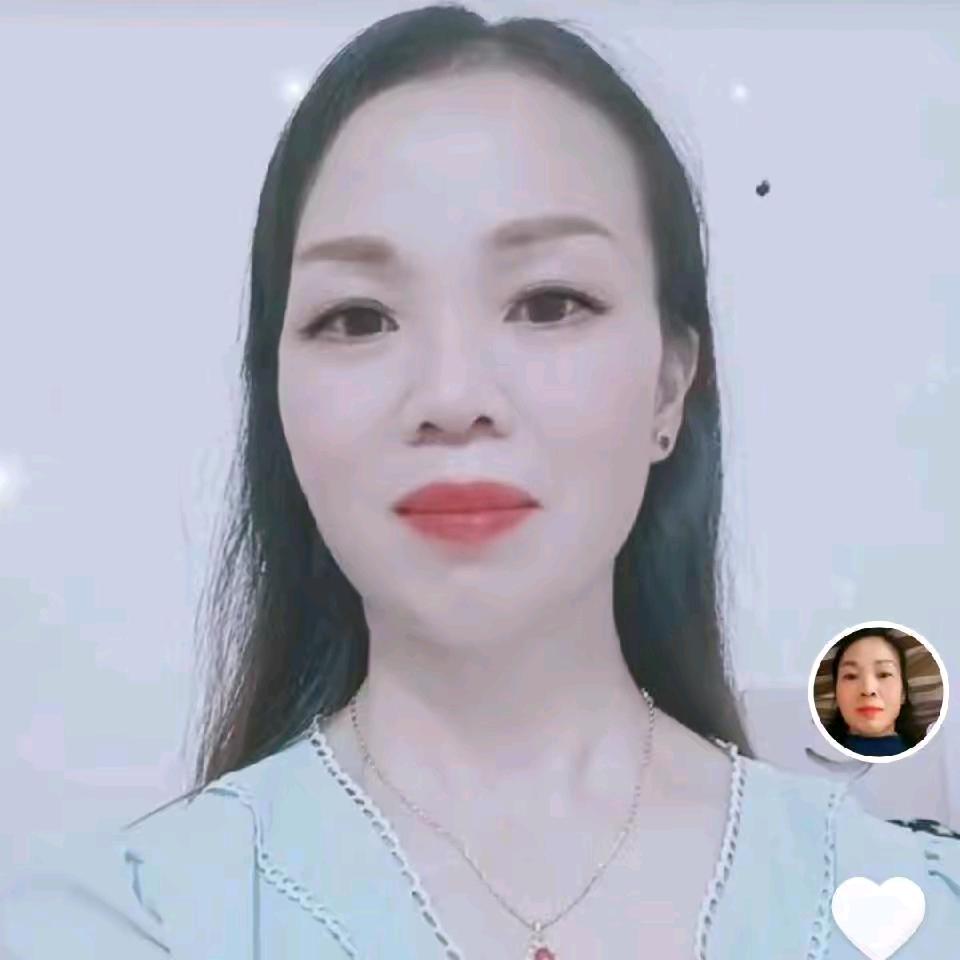Open the creator's profile avatar

(x=878, y=692)
